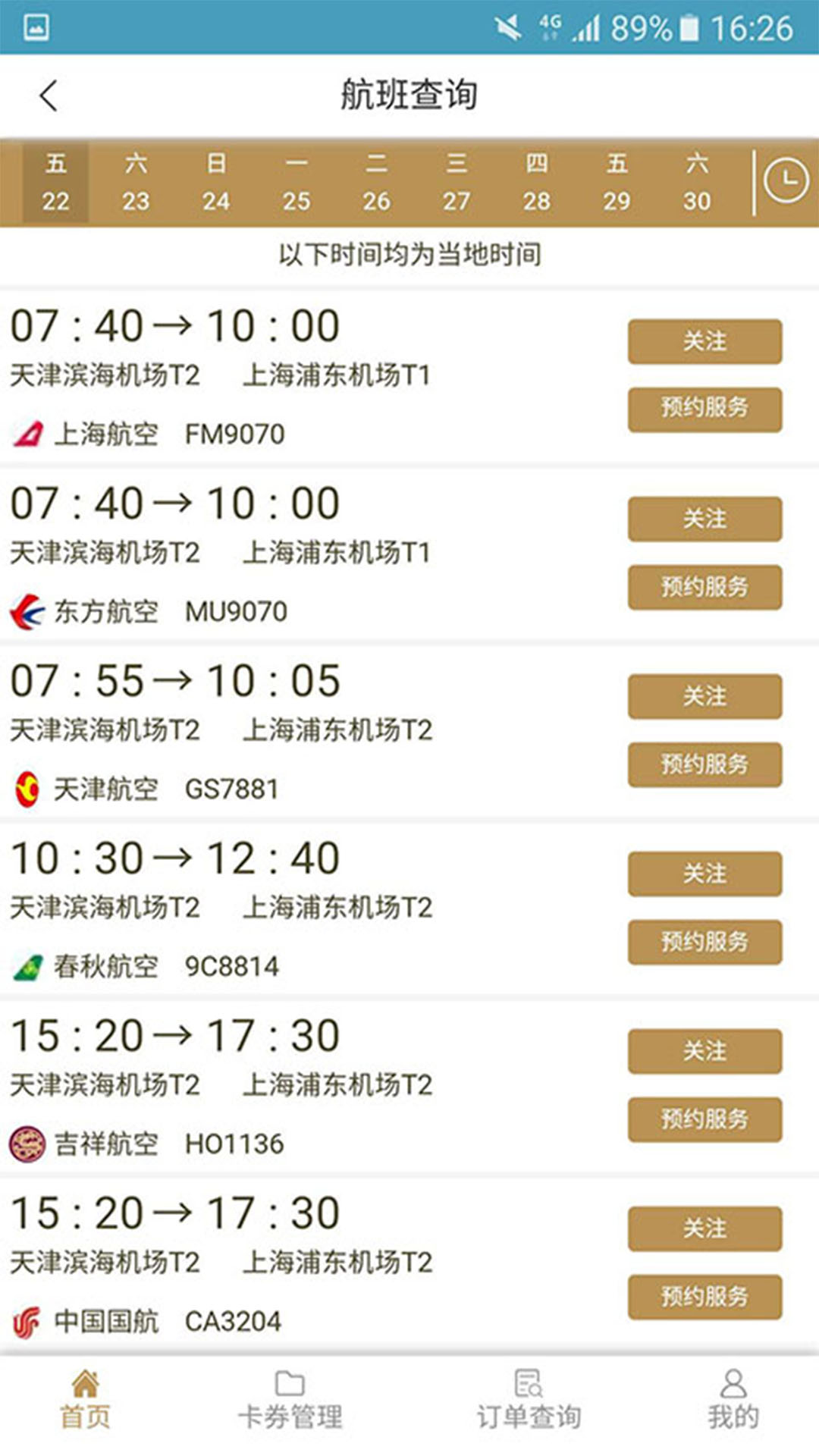The width and height of the screenshot is (819, 1456).
Task: Book service for flight HO1136
Action: [x=704, y=1119]
